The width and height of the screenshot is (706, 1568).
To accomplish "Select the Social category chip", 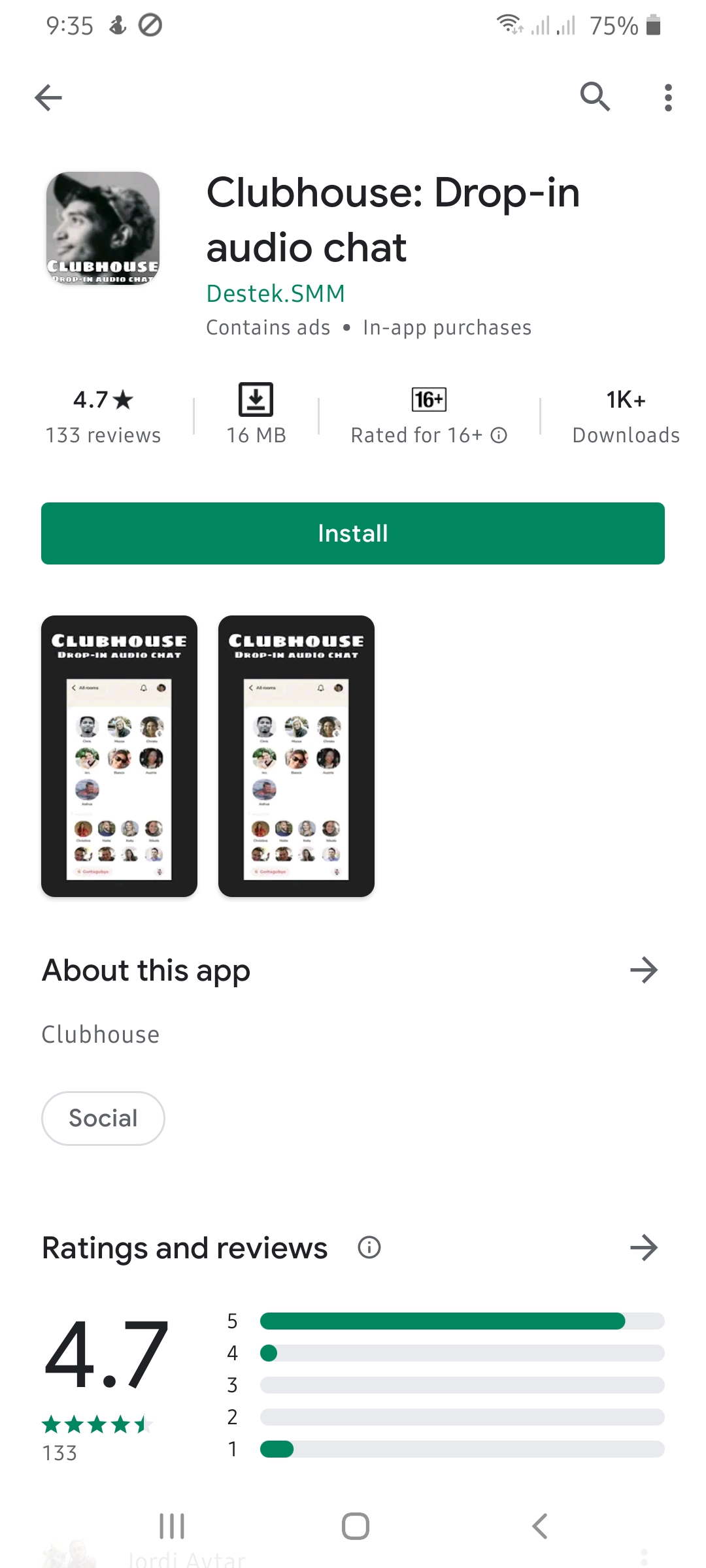I will click(103, 1118).
